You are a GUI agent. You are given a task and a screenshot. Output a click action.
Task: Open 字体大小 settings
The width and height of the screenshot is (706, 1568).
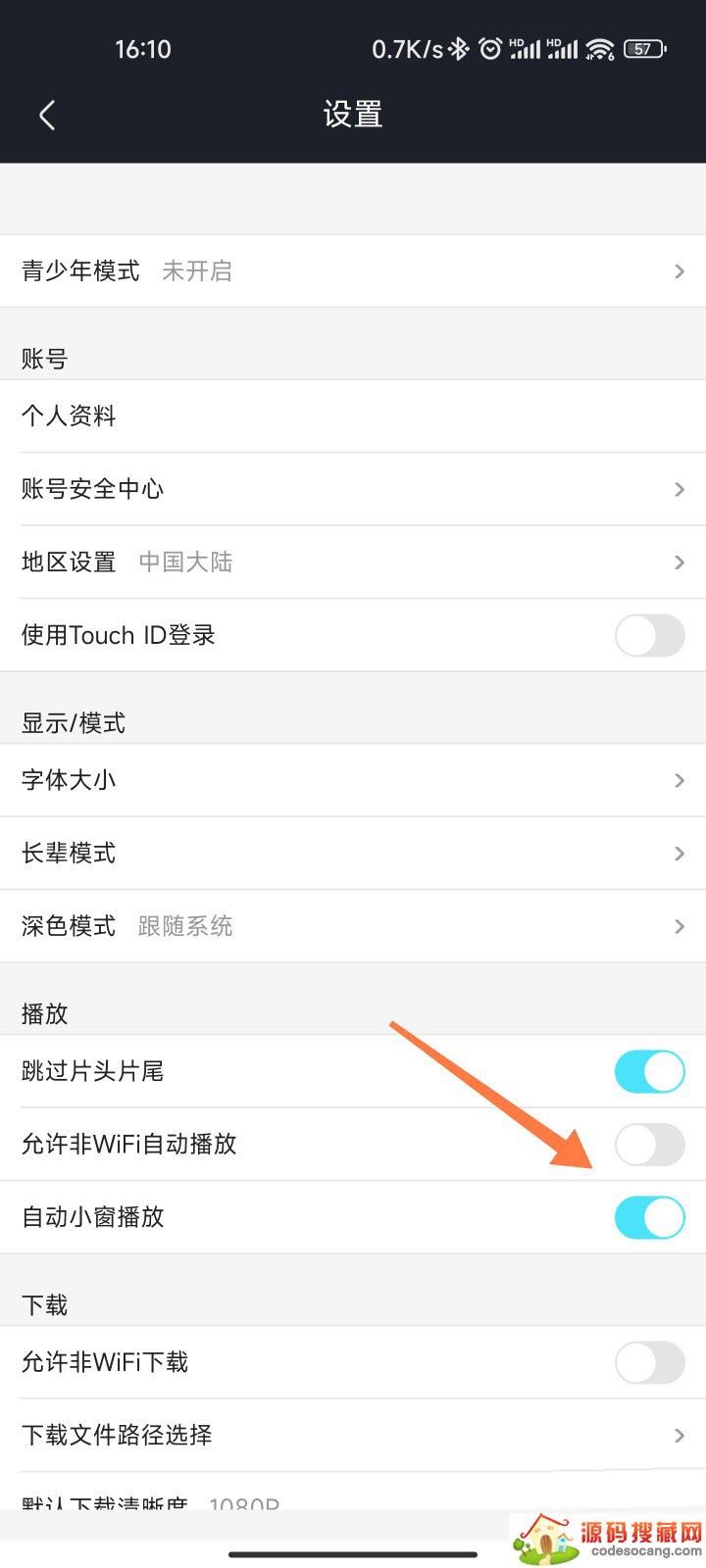[353, 780]
